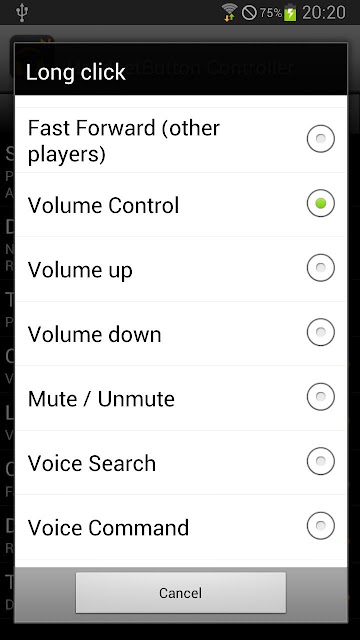Select Volume up as long click action
Viewport: 360px width, 640px height.
[181, 269]
